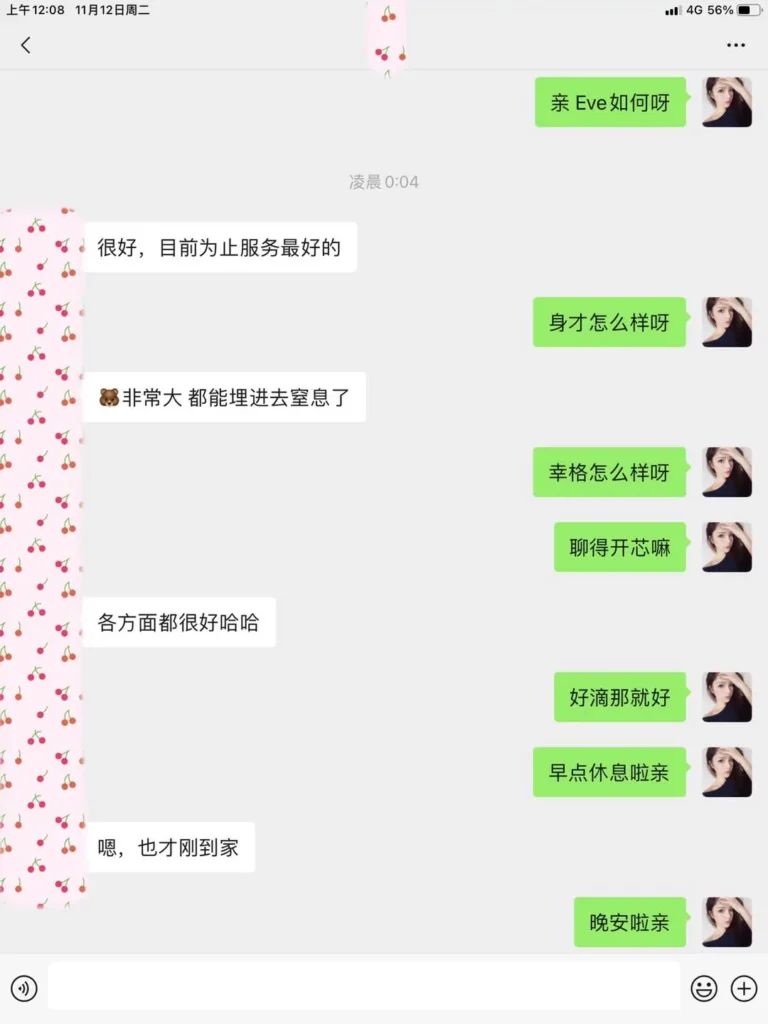Tap the message text field
The width and height of the screenshot is (768, 1024).
(x=364, y=987)
